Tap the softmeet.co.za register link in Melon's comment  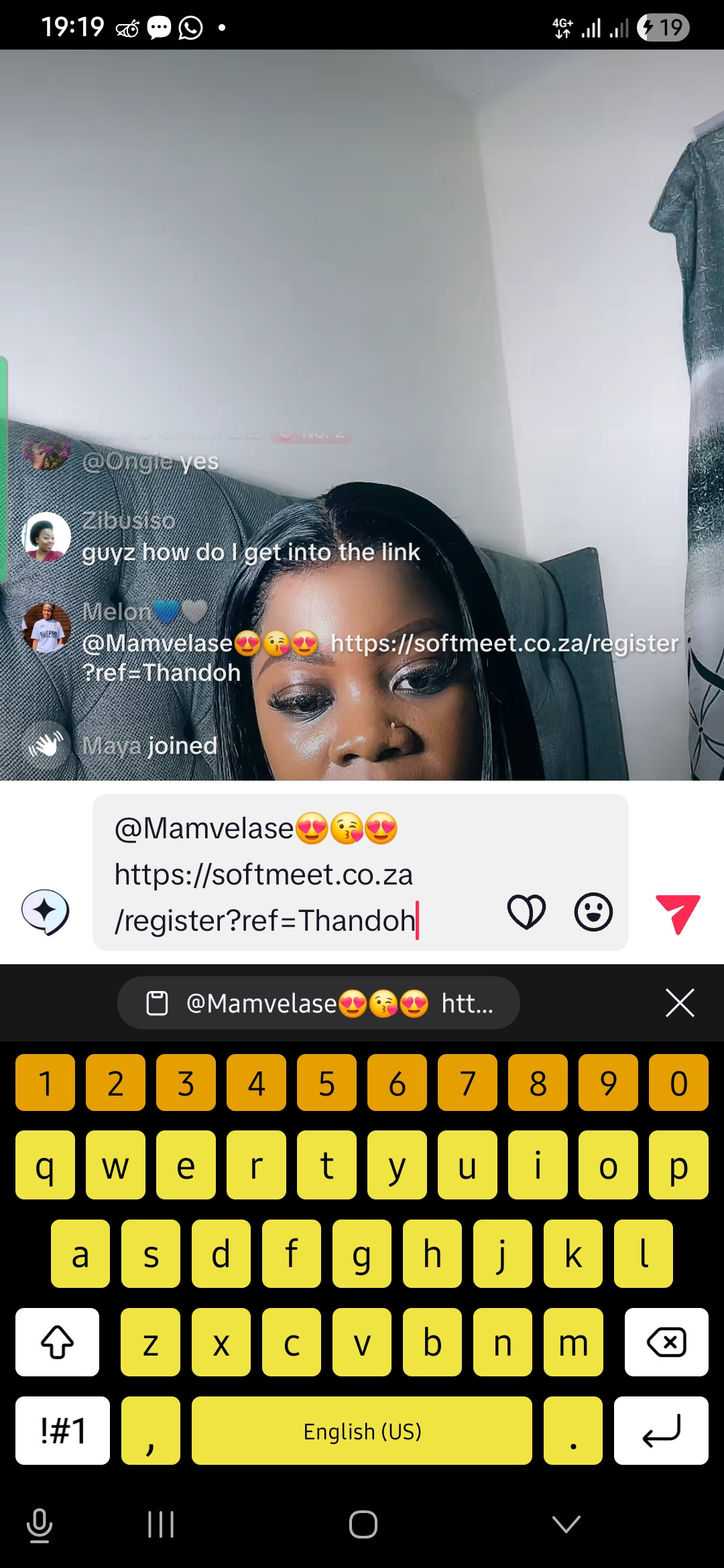coord(504,643)
